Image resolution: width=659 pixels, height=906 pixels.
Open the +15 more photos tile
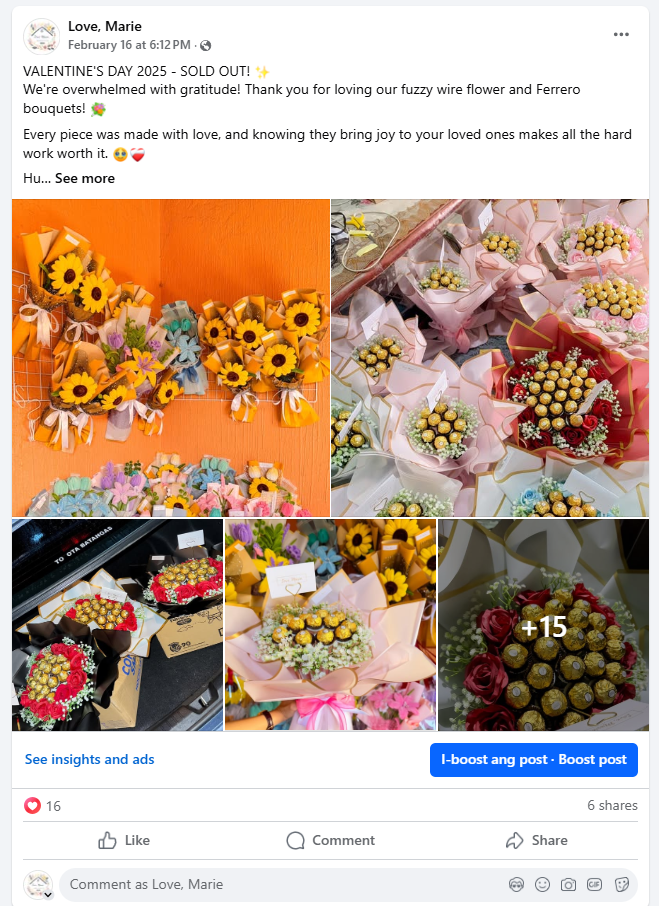tap(543, 624)
